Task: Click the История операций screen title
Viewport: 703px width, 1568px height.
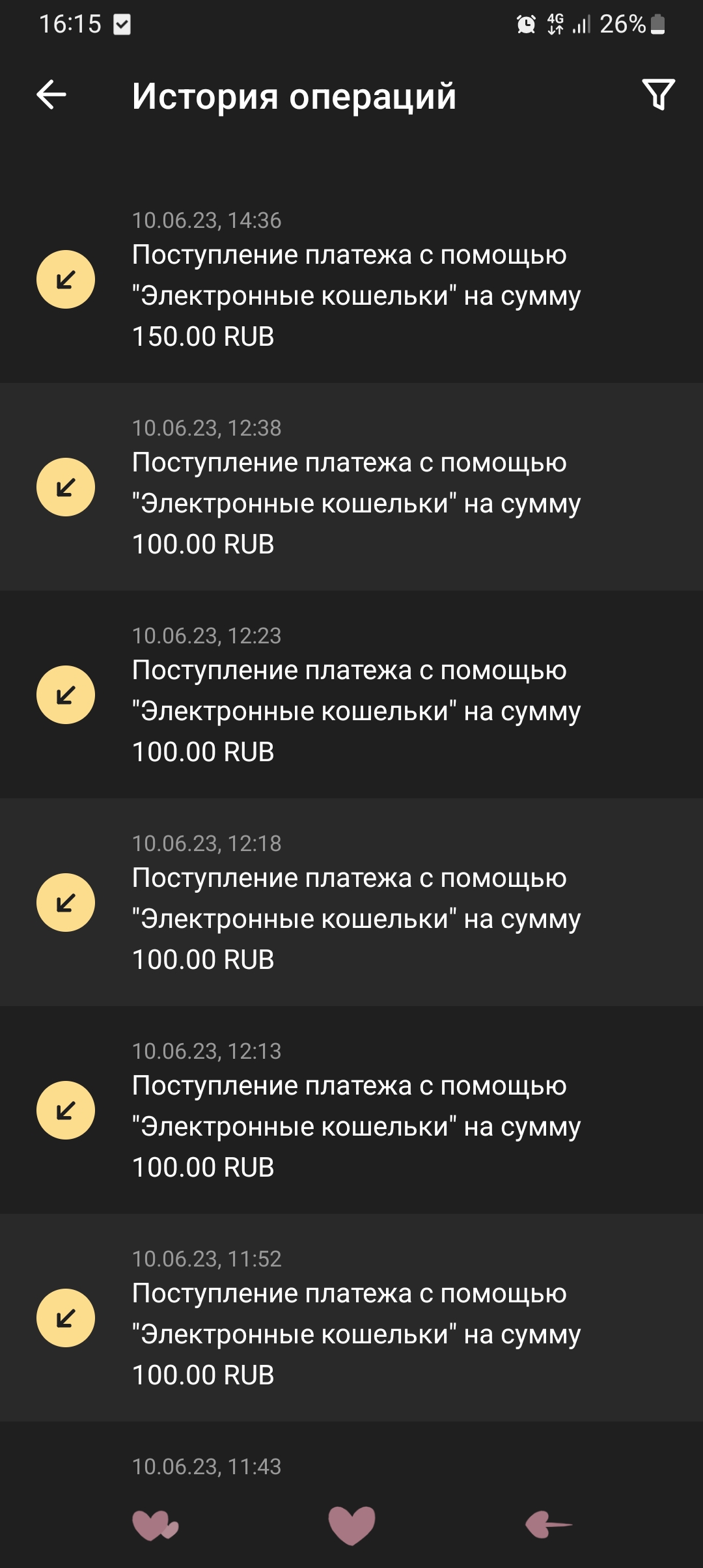Action: coord(293,96)
